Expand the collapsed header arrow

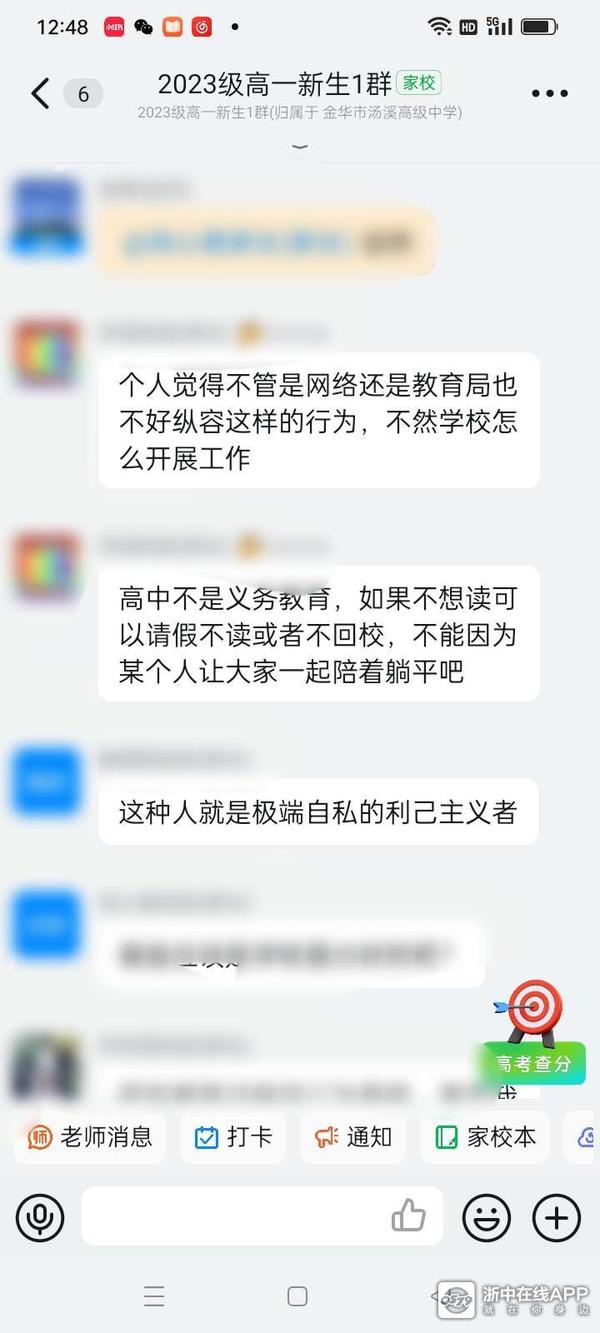coord(299,148)
